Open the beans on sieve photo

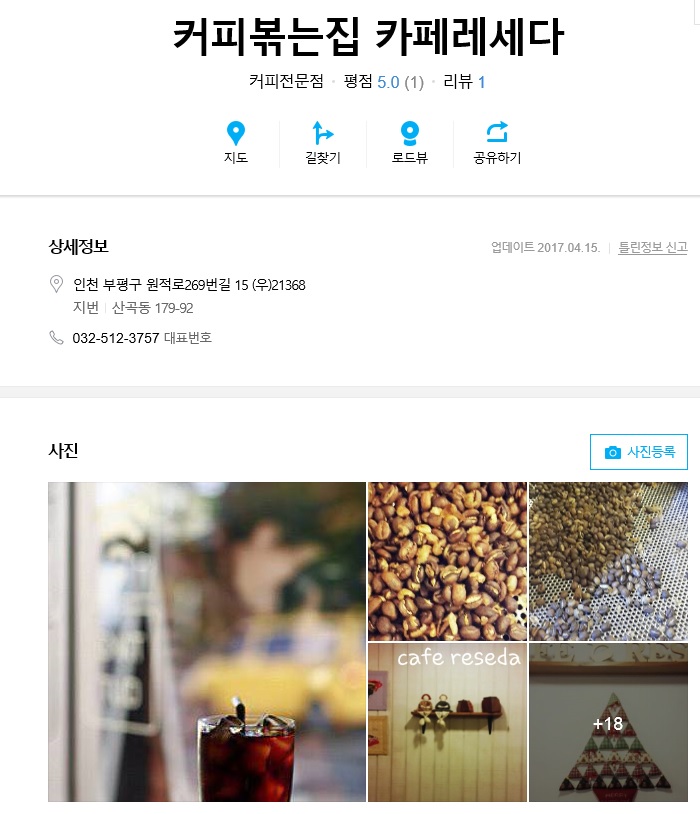[608, 561]
